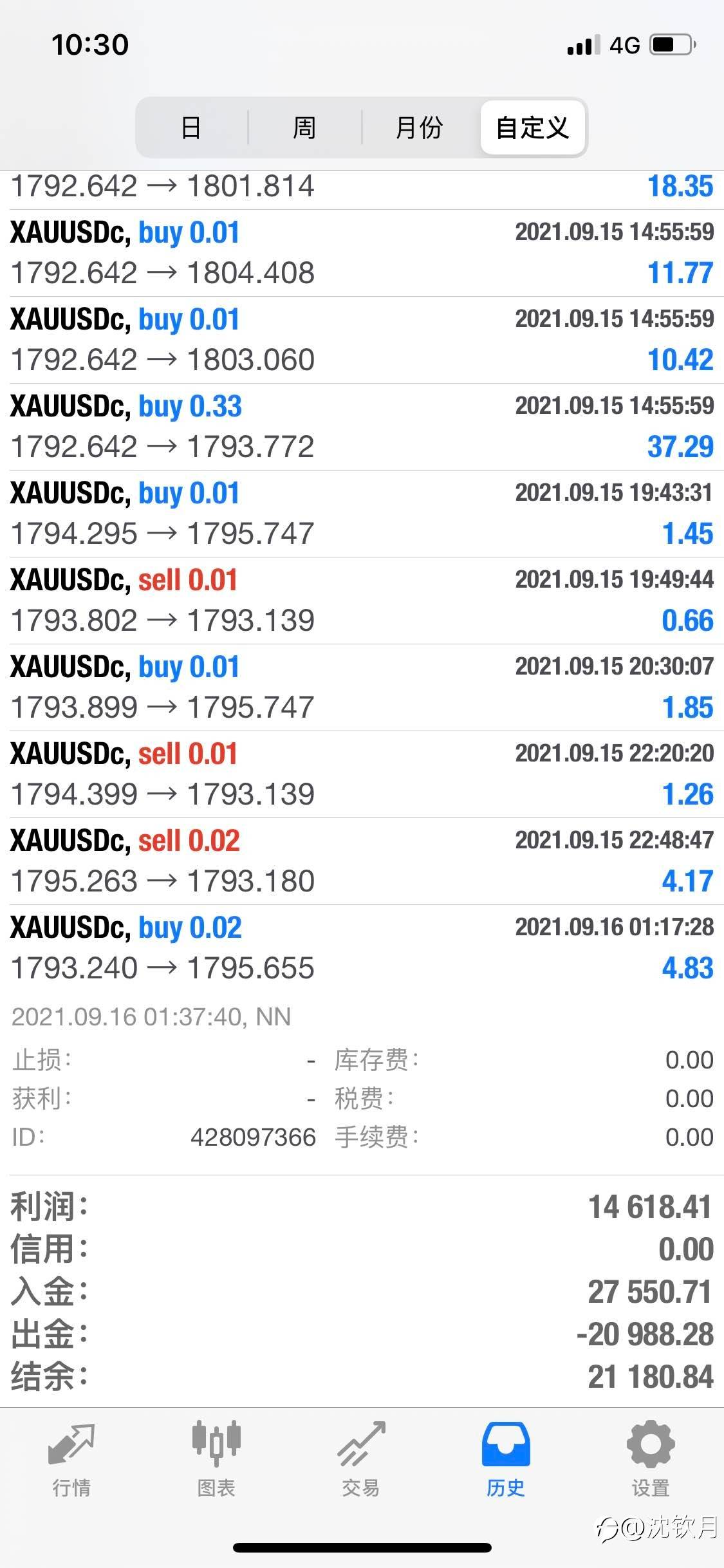Viewport: 724px width, 1568px height.
Task: Expand the buy 0.01 trade at 19:43:31
Action: point(362,514)
